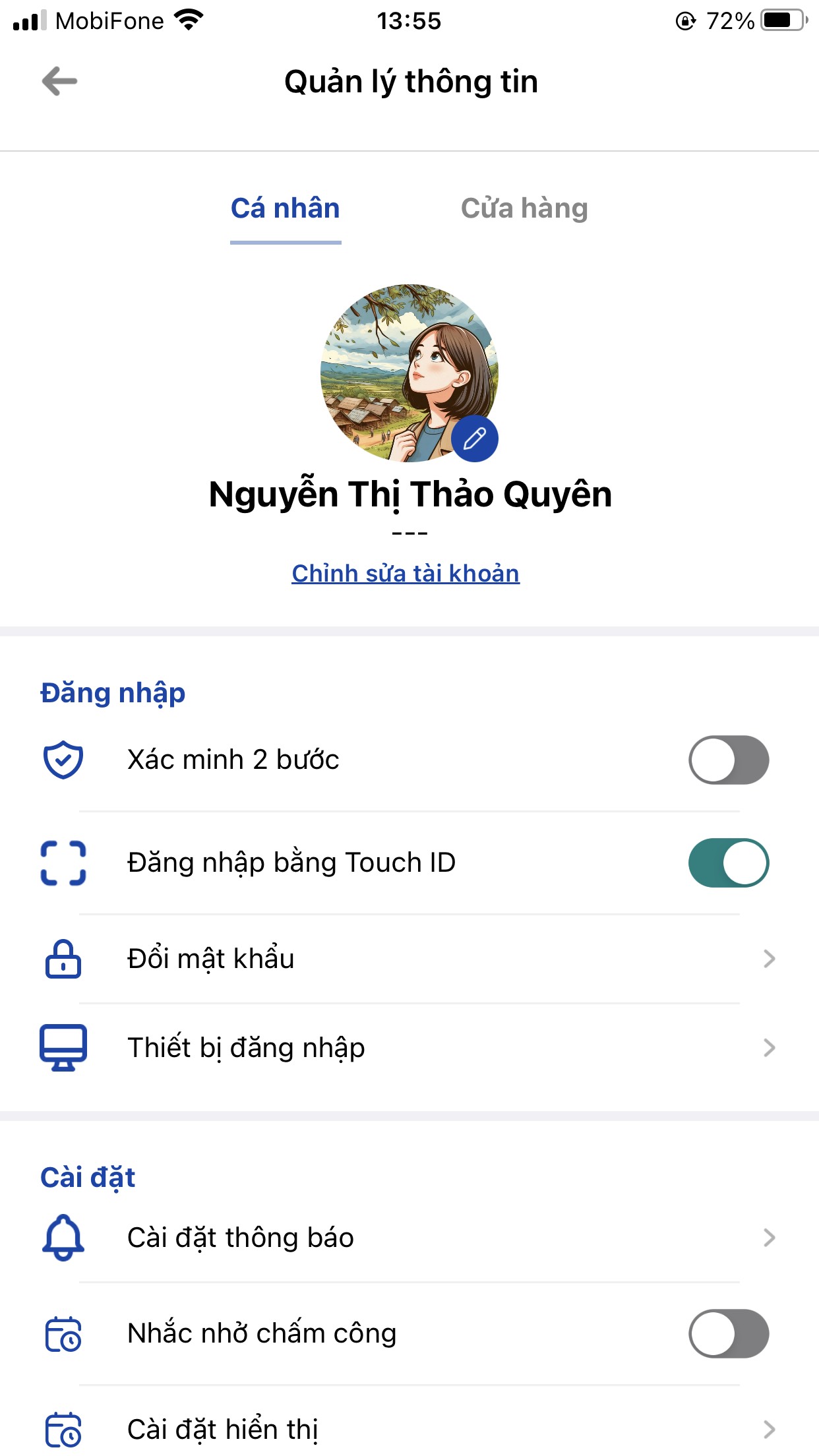Turn on Nhắc nhở chấm công
The image size is (819, 1456).
coord(729,1333)
